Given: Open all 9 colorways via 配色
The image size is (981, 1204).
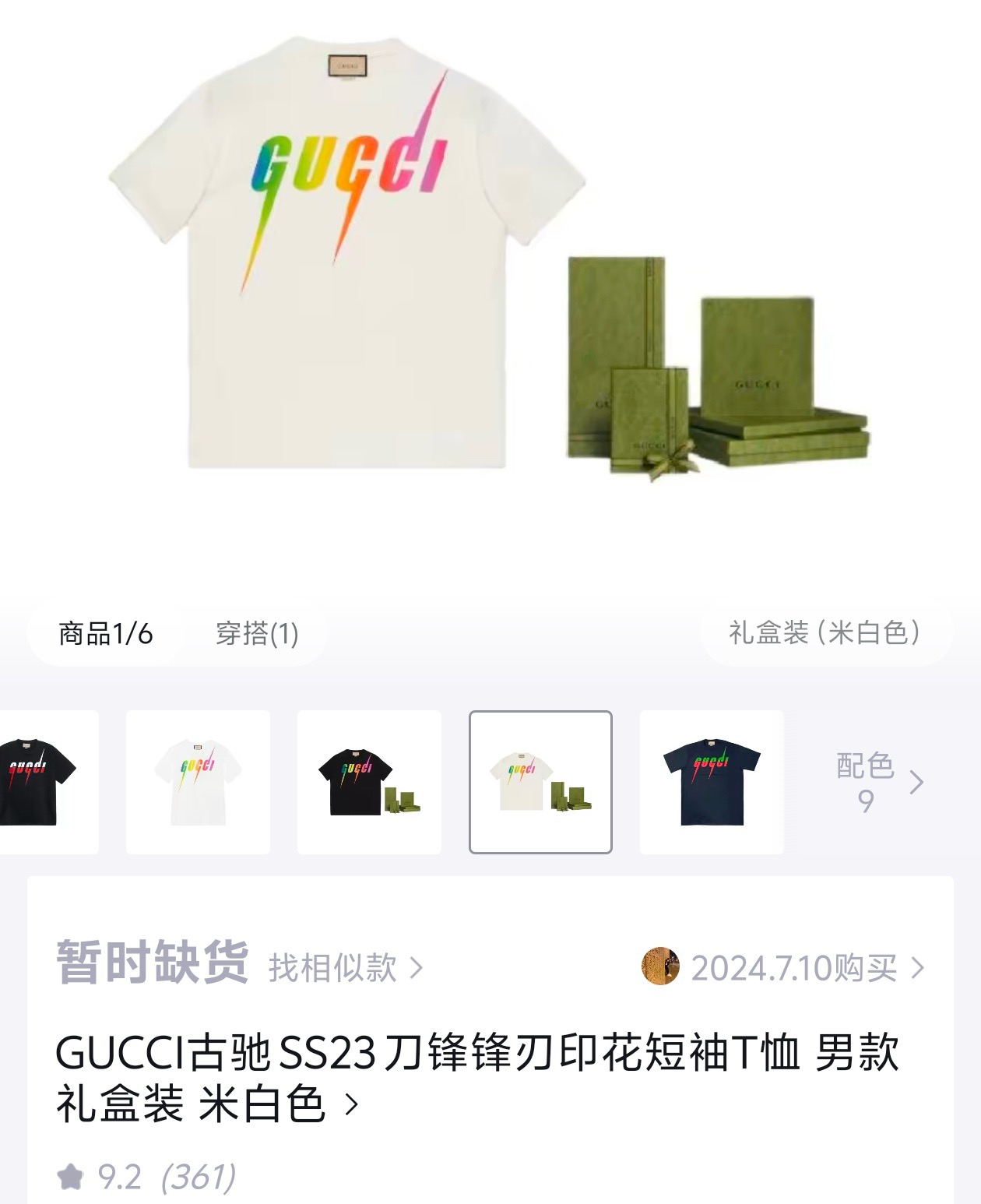Looking at the screenshot, I should 878,782.
